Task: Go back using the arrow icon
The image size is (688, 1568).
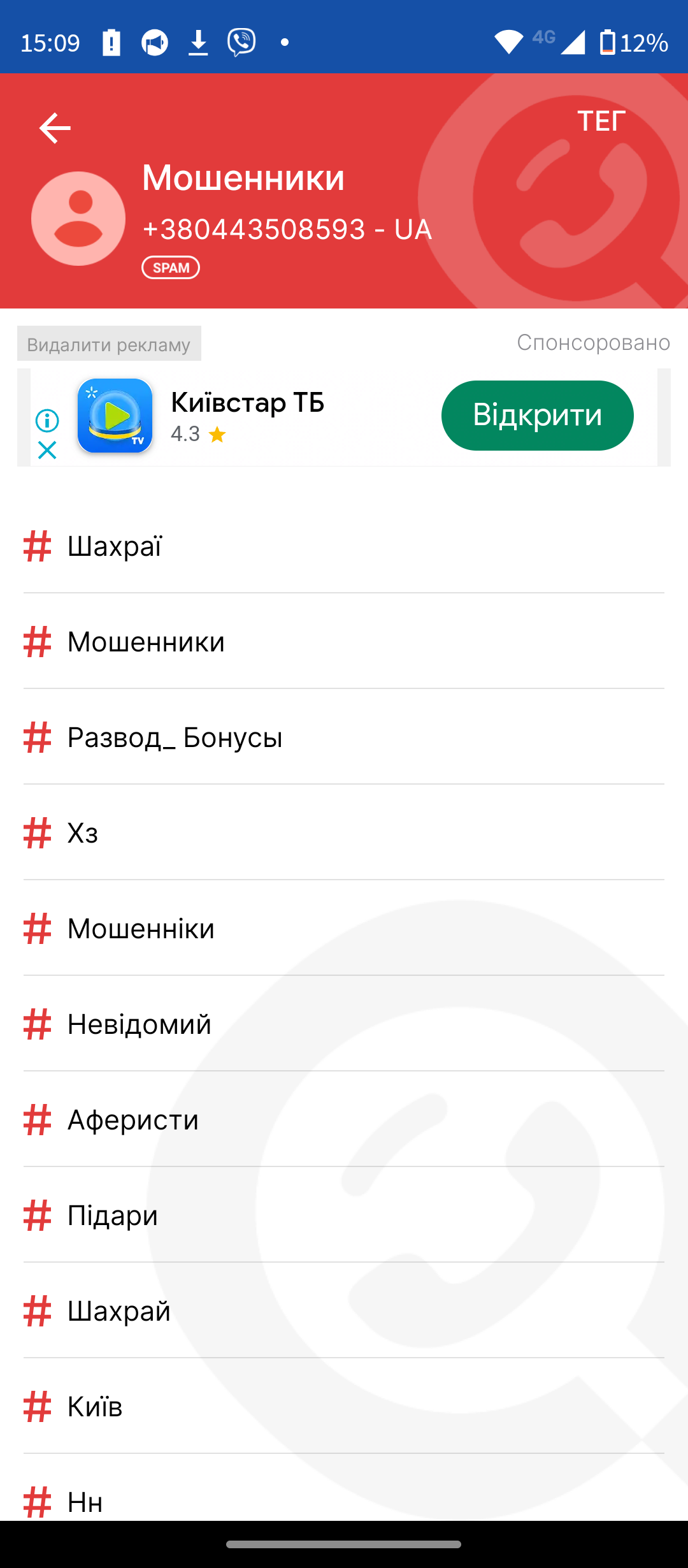Action: 55,128
